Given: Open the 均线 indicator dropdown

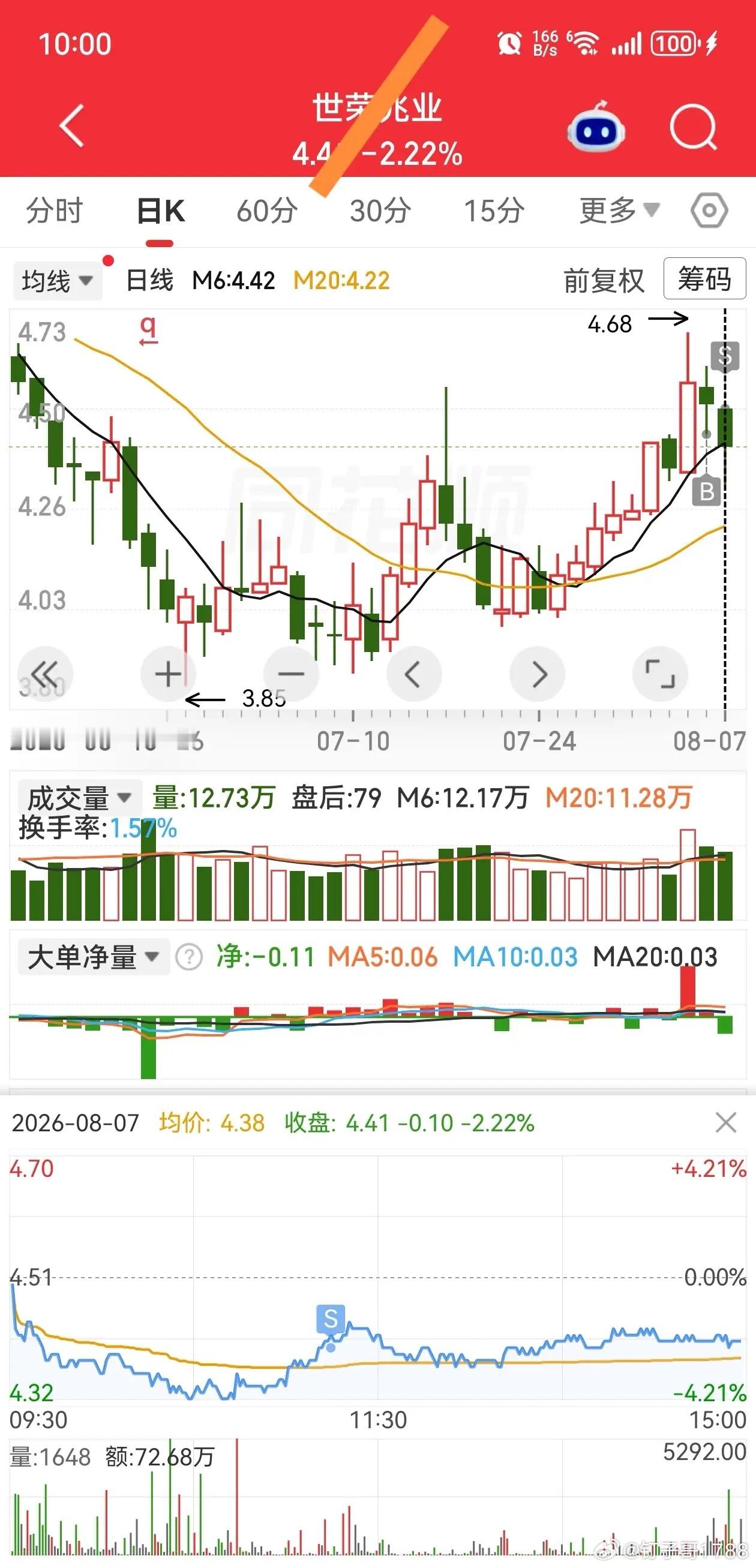Looking at the screenshot, I should point(58,281).
